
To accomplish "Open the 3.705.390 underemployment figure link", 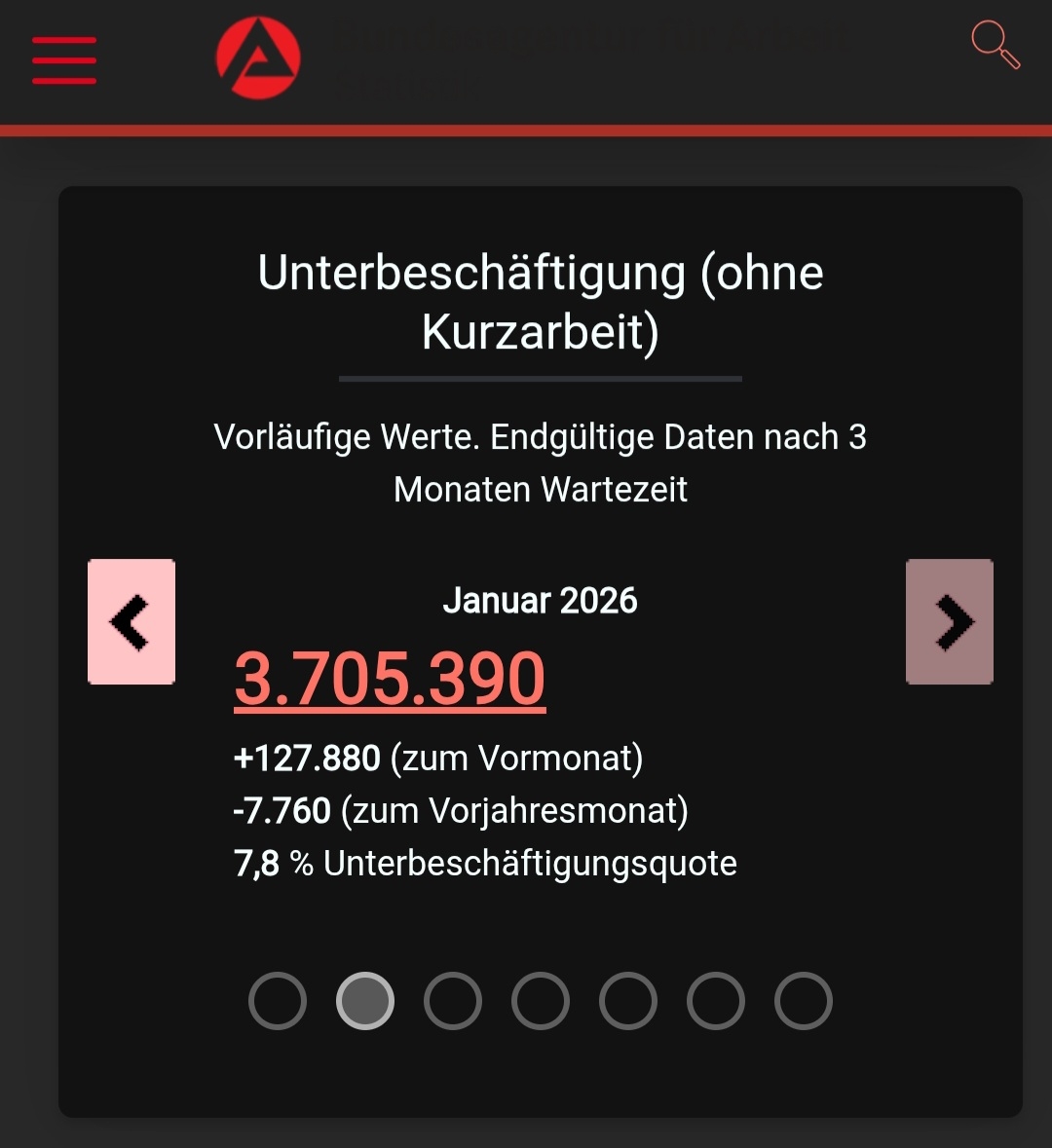I will point(390,680).
